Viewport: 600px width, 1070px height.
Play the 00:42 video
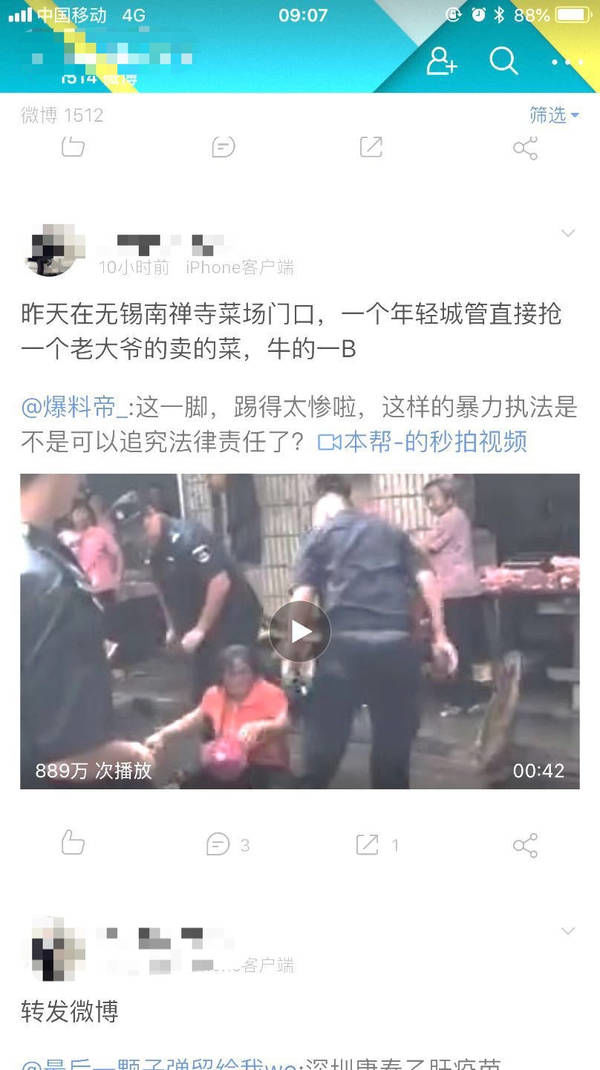click(x=299, y=631)
